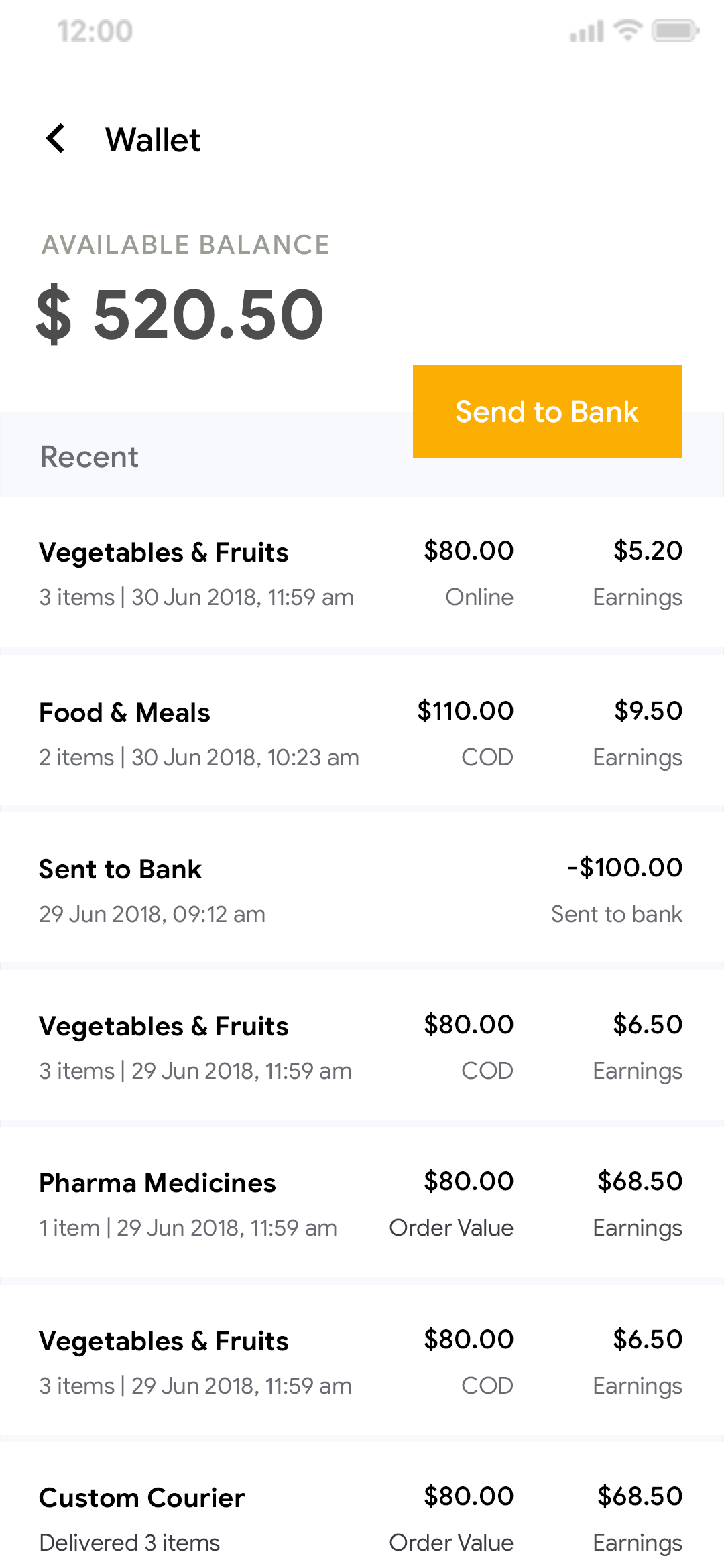Click the Delivered 3 items text
This screenshot has width=724, height=1568.
(129, 1542)
